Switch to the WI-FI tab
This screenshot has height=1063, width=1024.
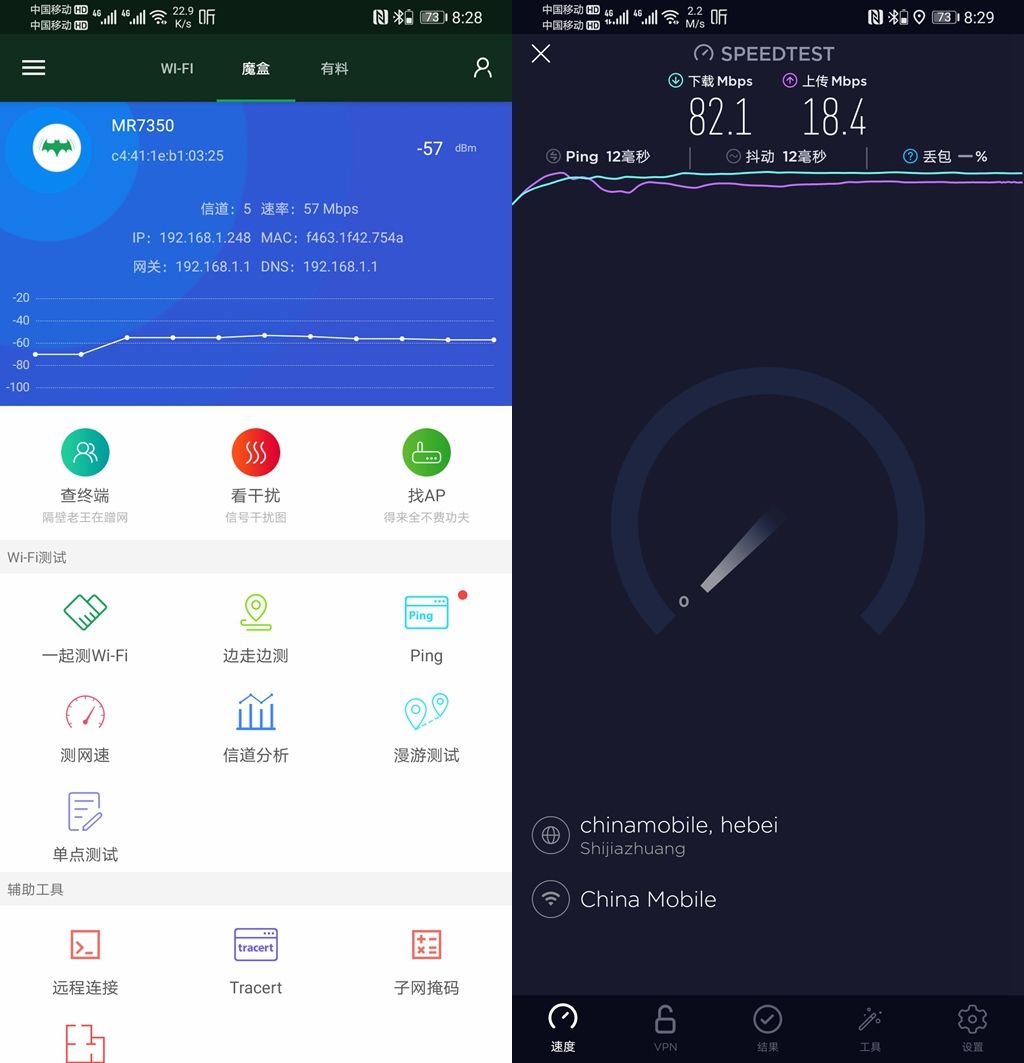point(177,69)
